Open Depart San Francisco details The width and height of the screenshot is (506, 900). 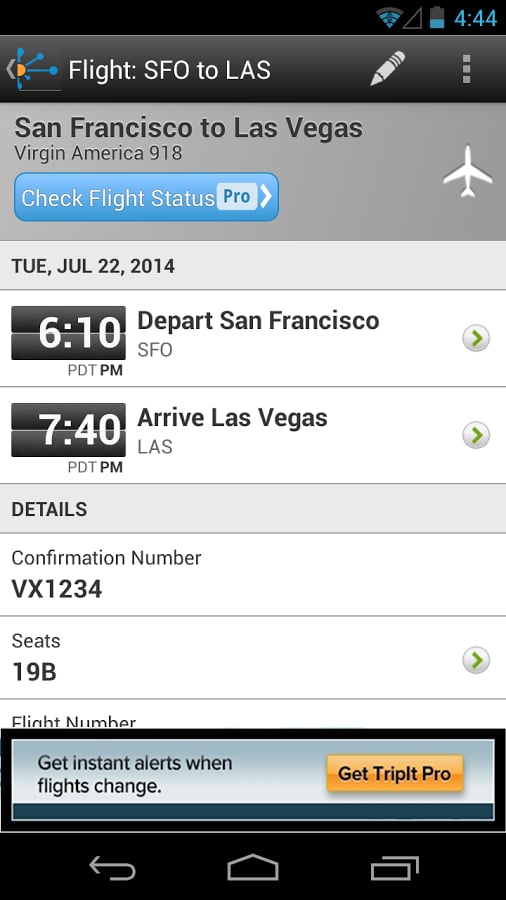click(253, 338)
